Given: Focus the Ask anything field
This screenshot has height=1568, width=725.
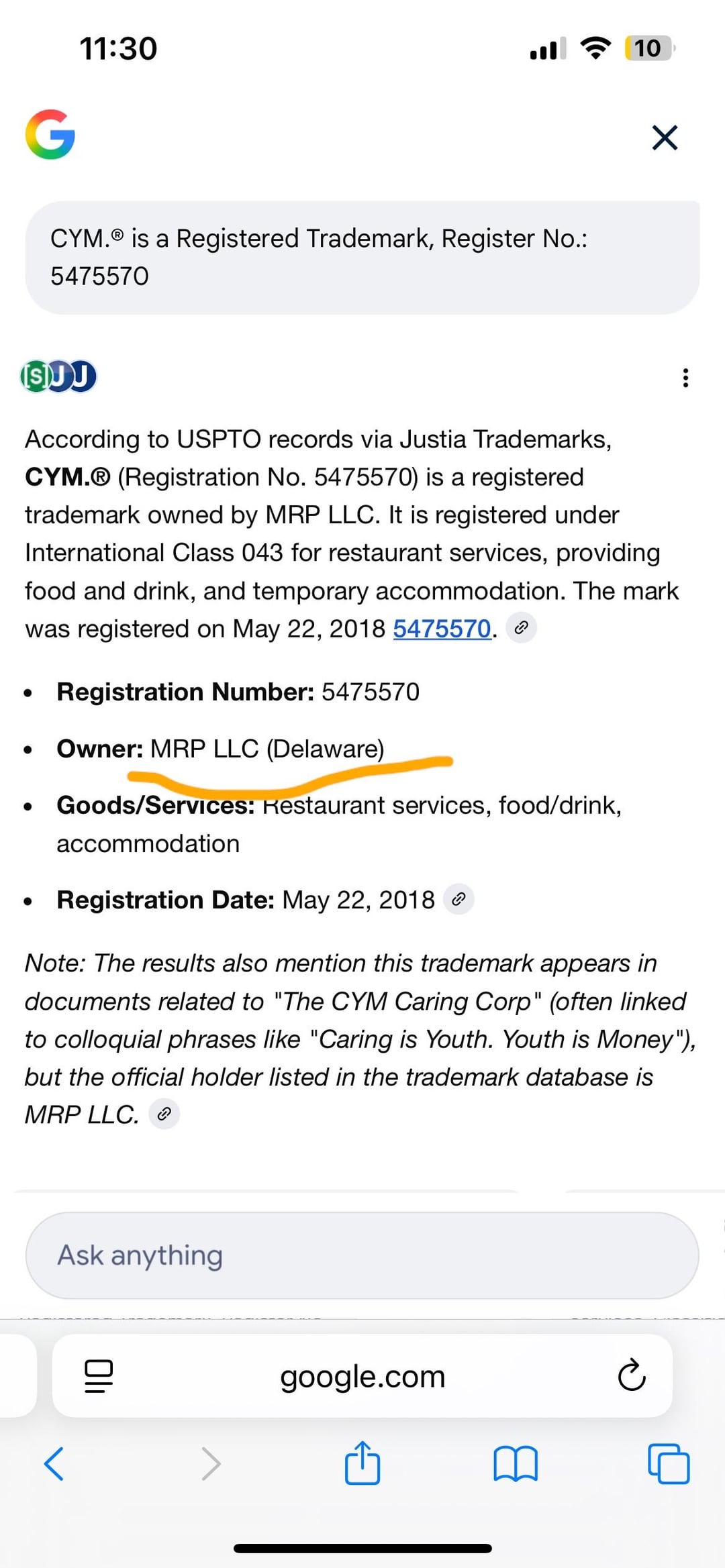Looking at the screenshot, I should point(362,1255).
